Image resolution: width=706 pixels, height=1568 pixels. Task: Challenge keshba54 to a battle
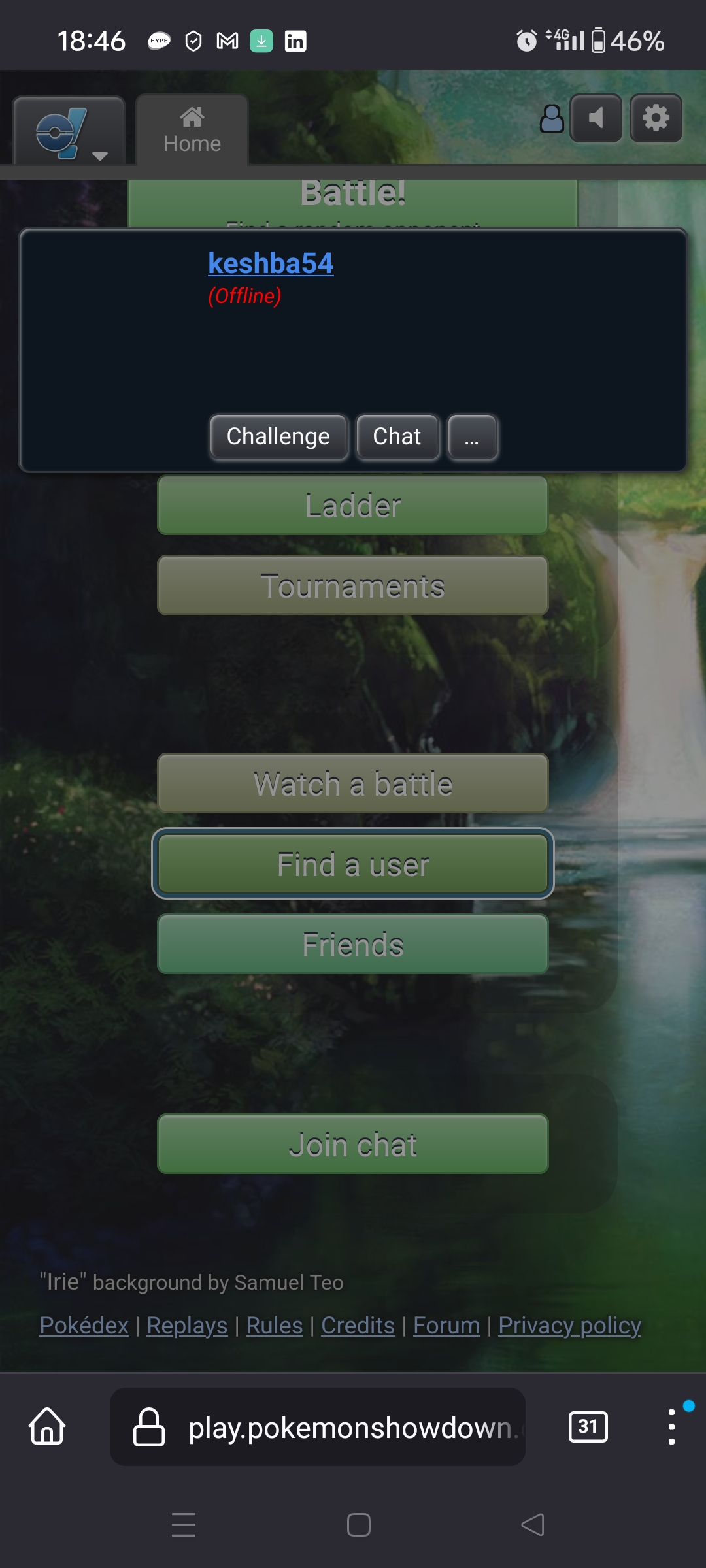[x=278, y=436]
